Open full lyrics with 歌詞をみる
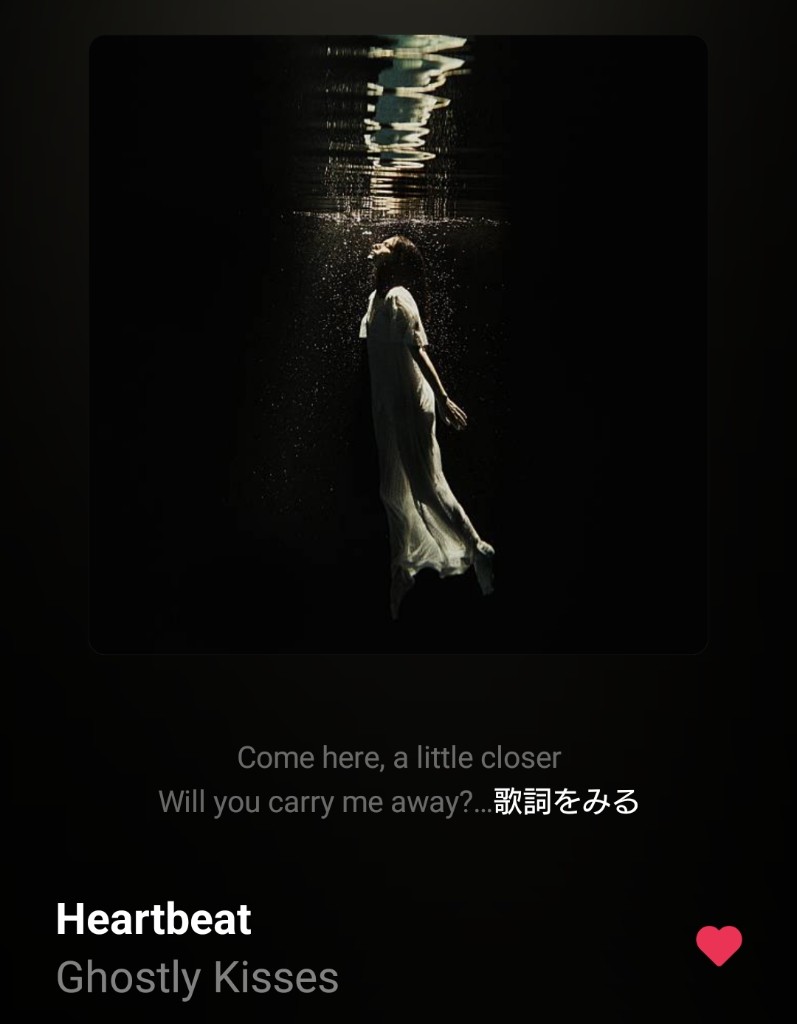The height and width of the screenshot is (1024, 797). (x=566, y=802)
